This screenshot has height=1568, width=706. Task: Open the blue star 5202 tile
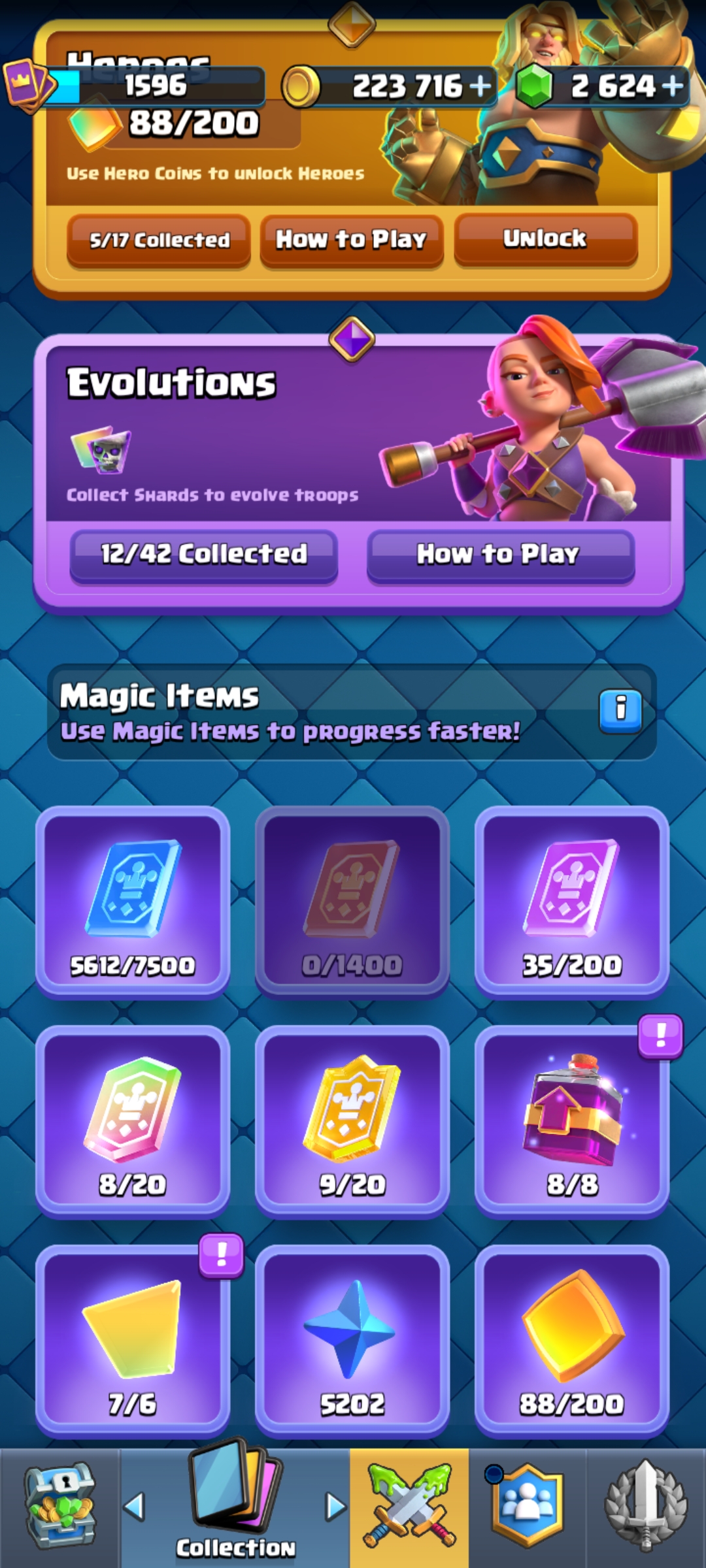352,1341
